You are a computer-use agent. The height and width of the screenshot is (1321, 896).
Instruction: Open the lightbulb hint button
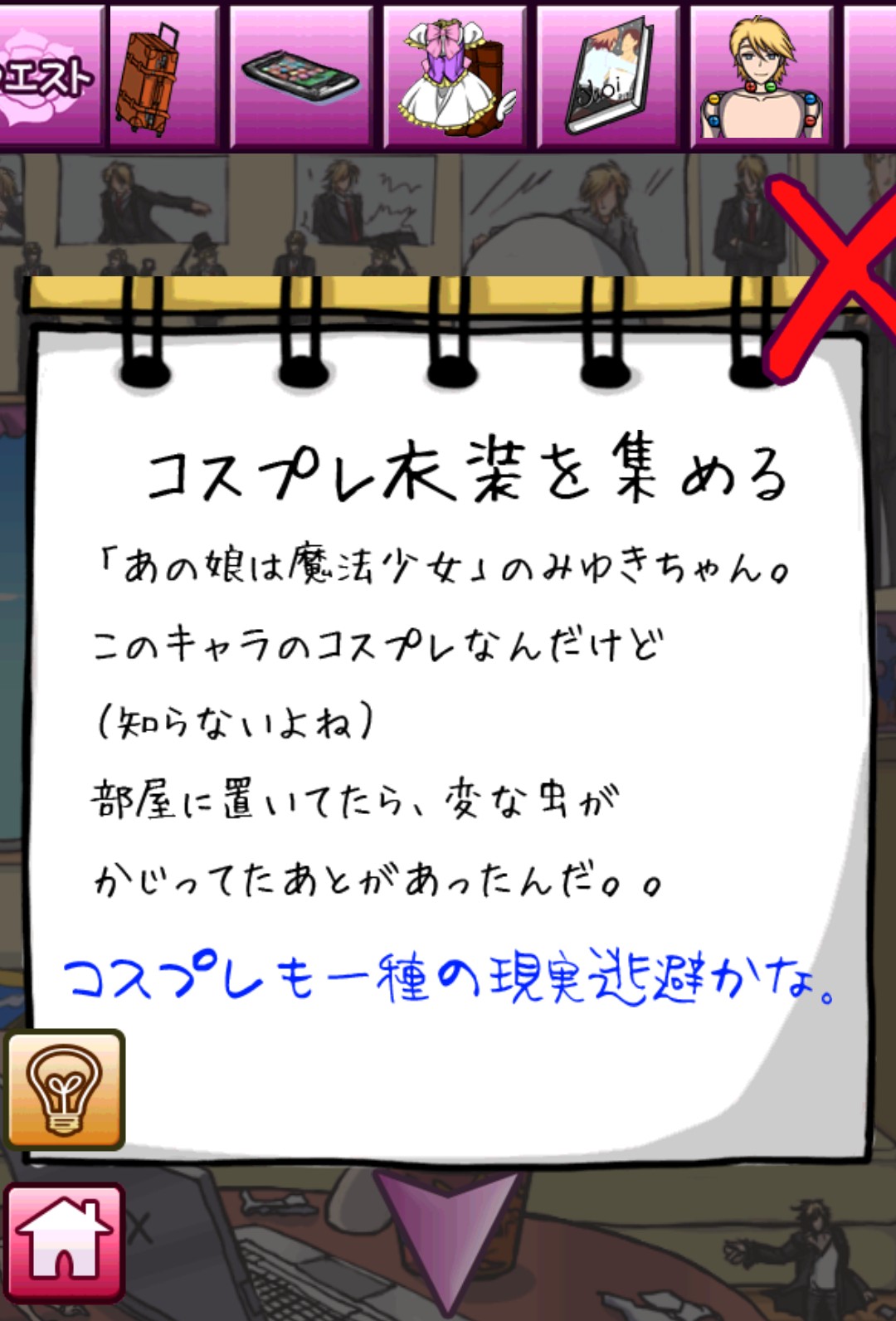tap(65, 1089)
